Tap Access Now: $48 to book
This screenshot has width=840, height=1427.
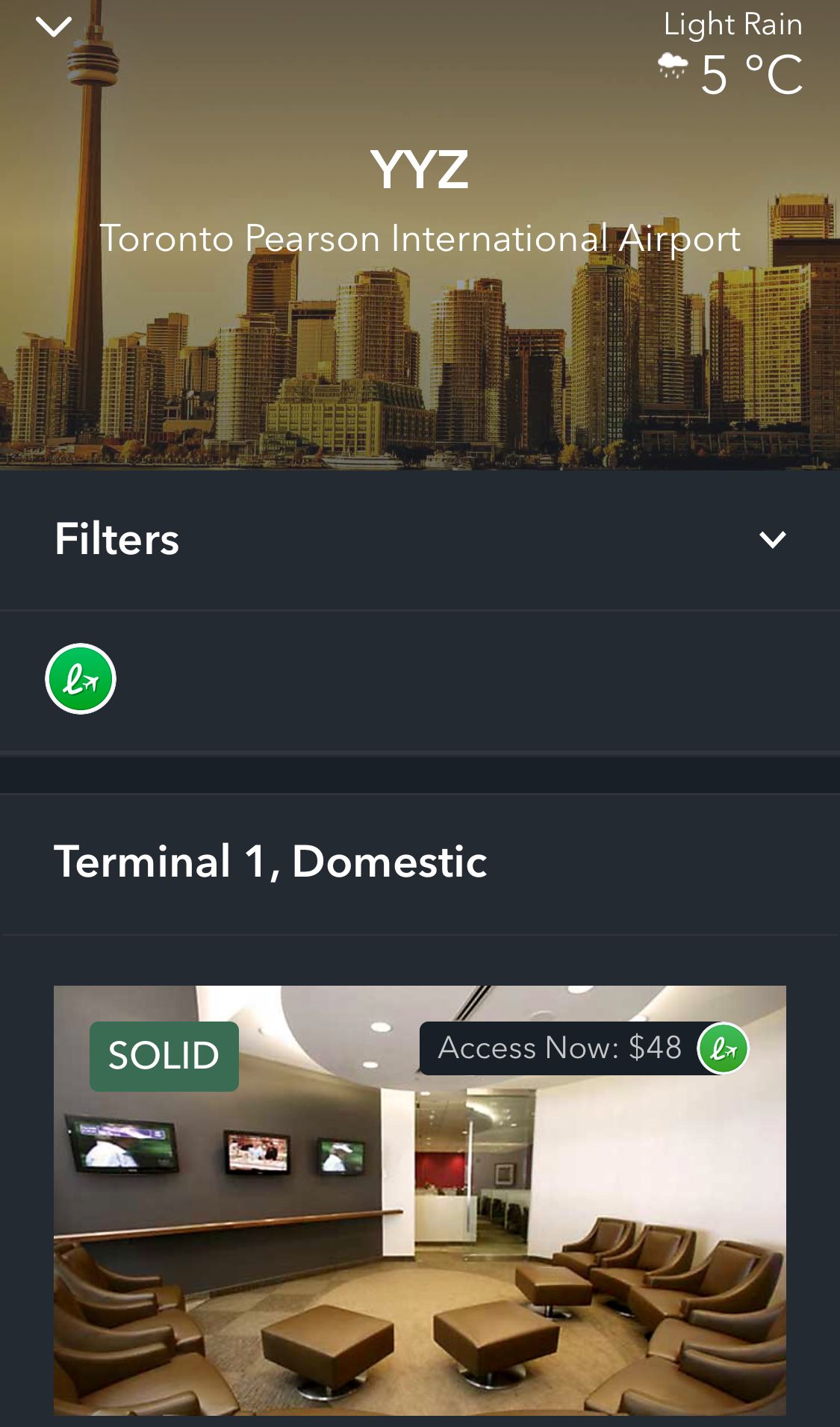point(560,1048)
